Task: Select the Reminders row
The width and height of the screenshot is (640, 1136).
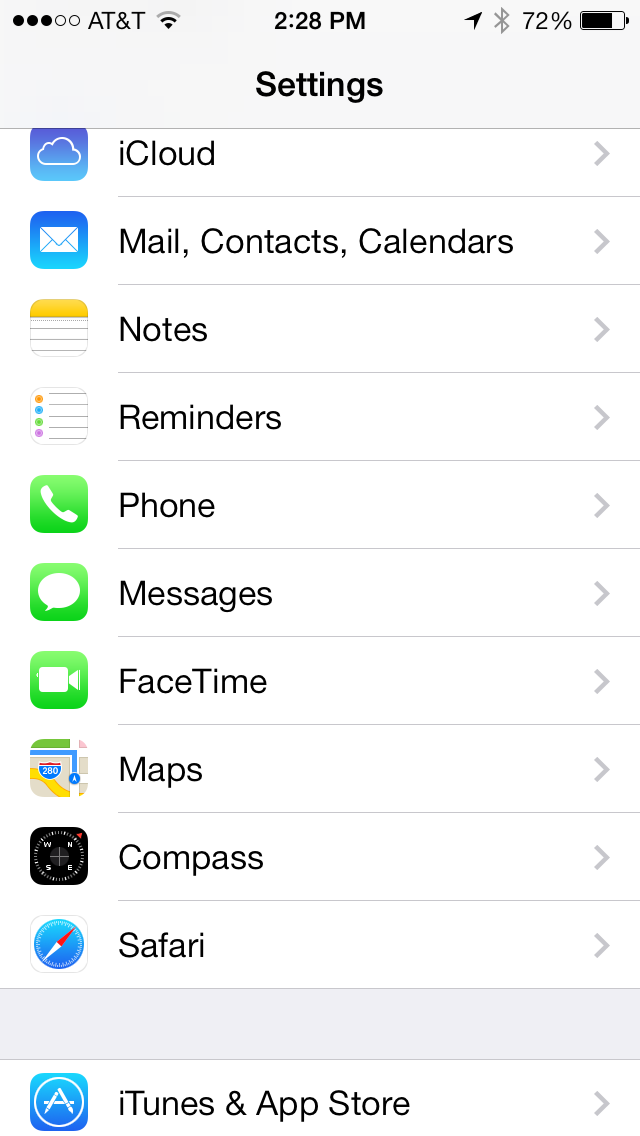Action: tap(320, 417)
